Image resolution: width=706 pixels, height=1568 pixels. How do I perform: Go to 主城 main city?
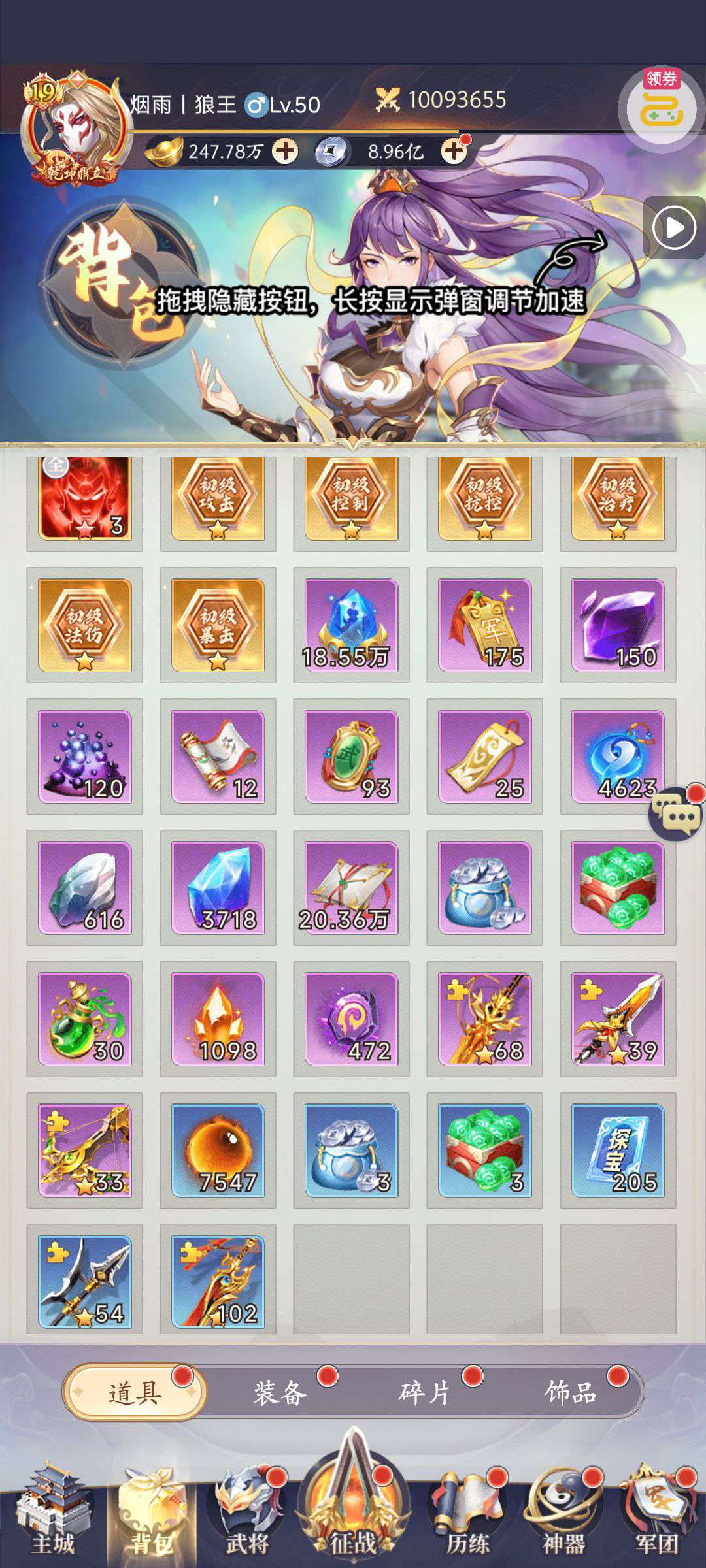click(54, 1512)
